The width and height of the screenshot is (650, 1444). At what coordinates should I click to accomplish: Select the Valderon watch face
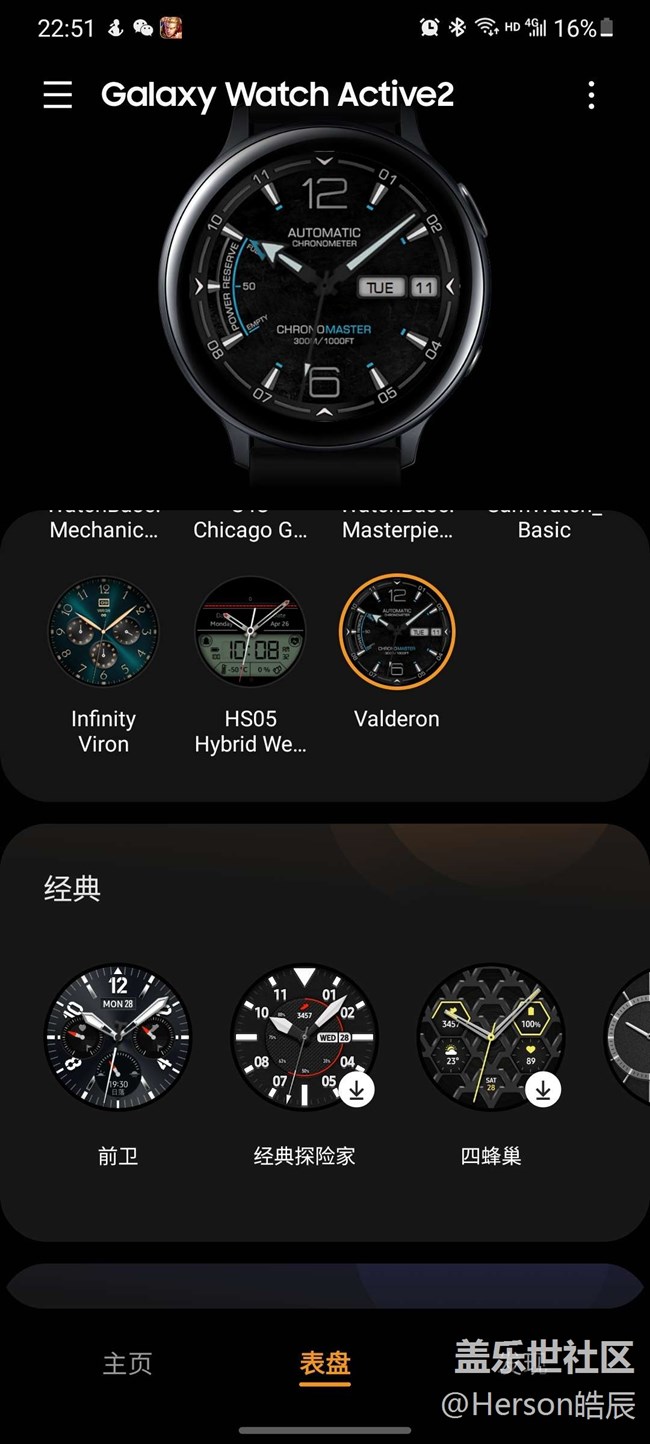tap(397, 632)
